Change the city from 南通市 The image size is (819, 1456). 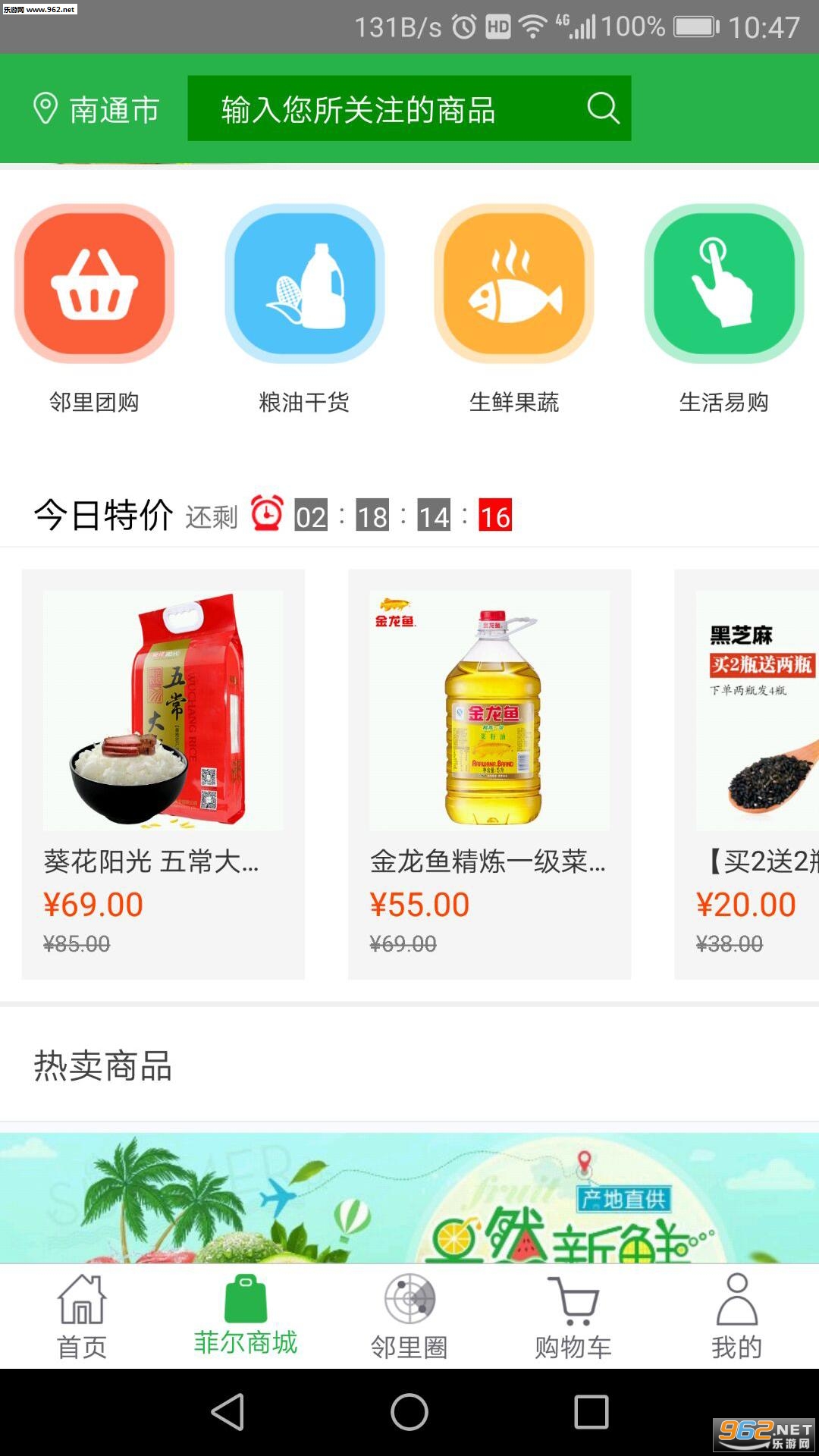pyautogui.click(x=96, y=109)
